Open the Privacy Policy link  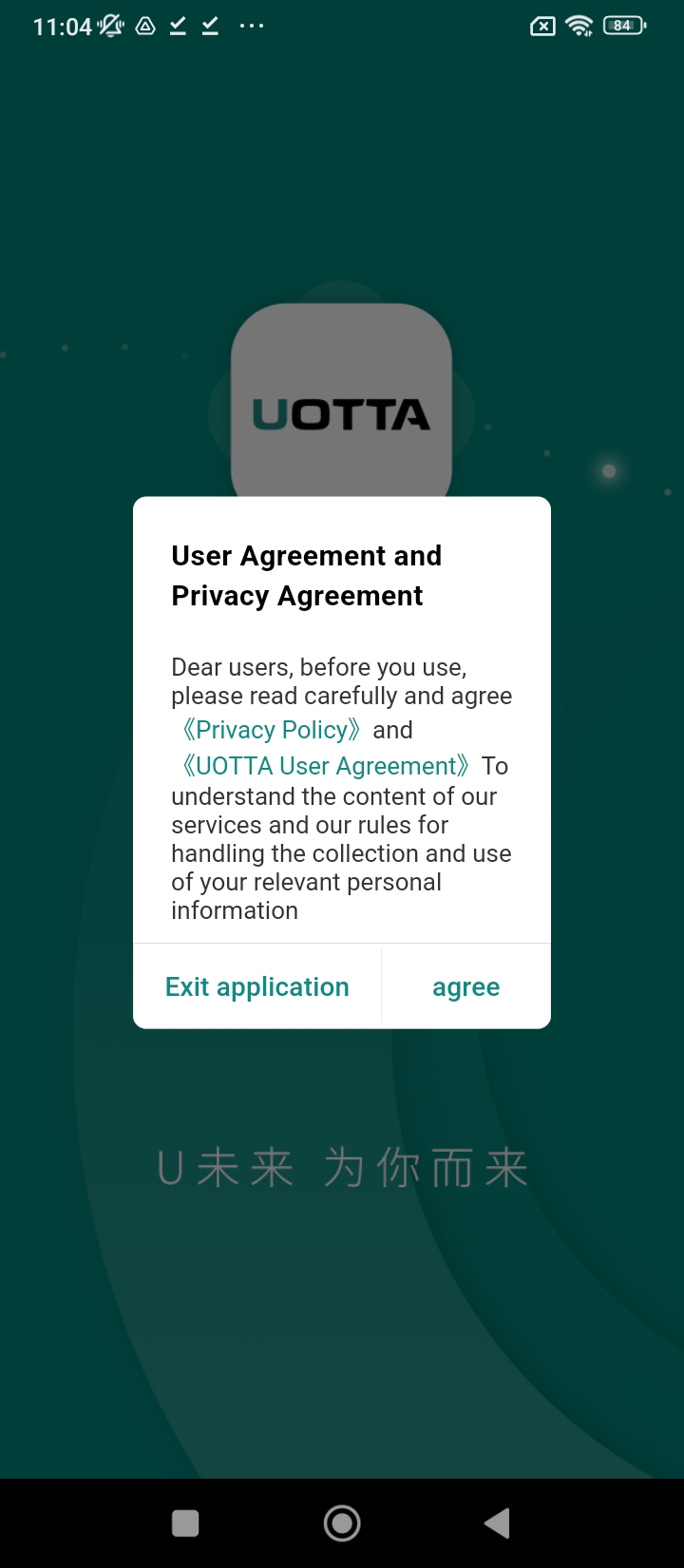pyautogui.click(x=272, y=730)
